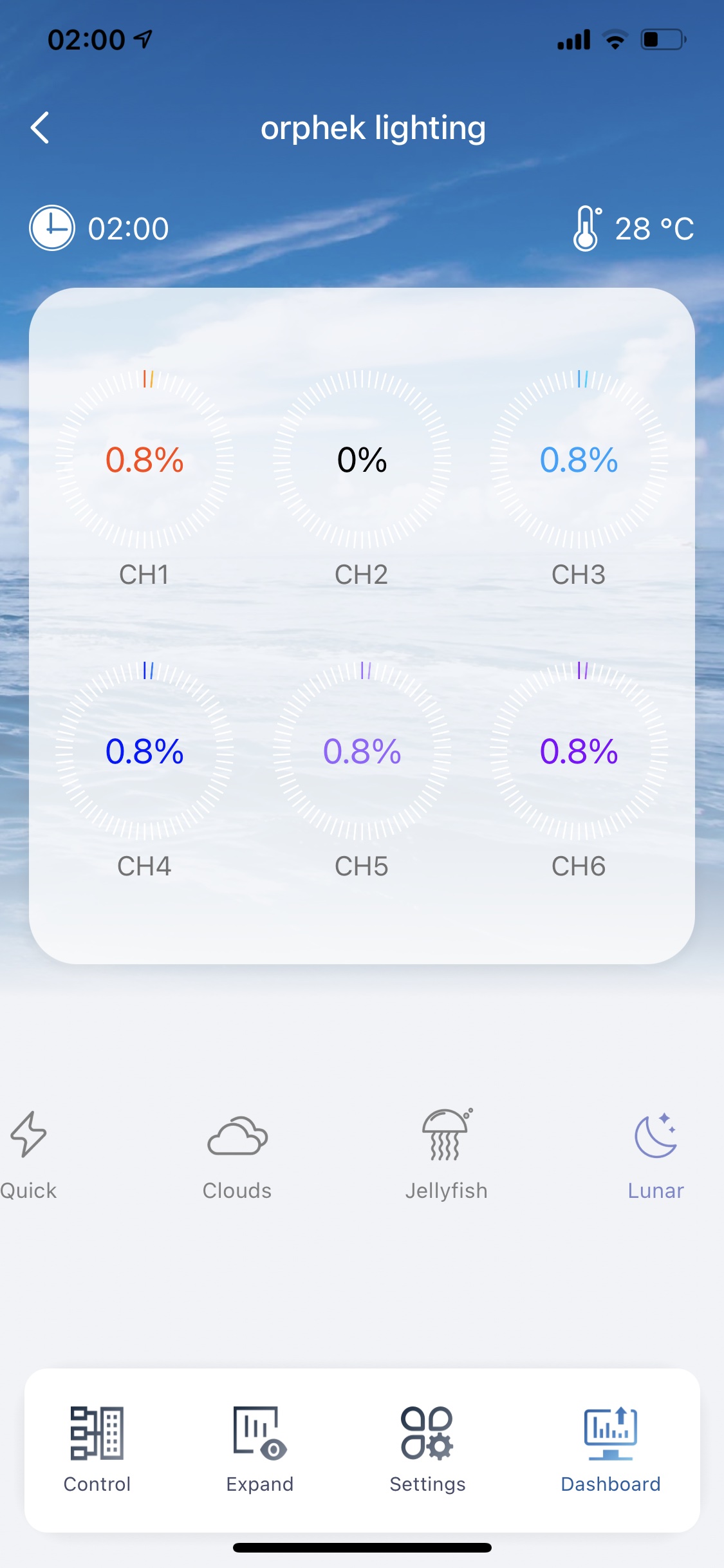
Task: Go back using the back arrow
Action: [40, 127]
